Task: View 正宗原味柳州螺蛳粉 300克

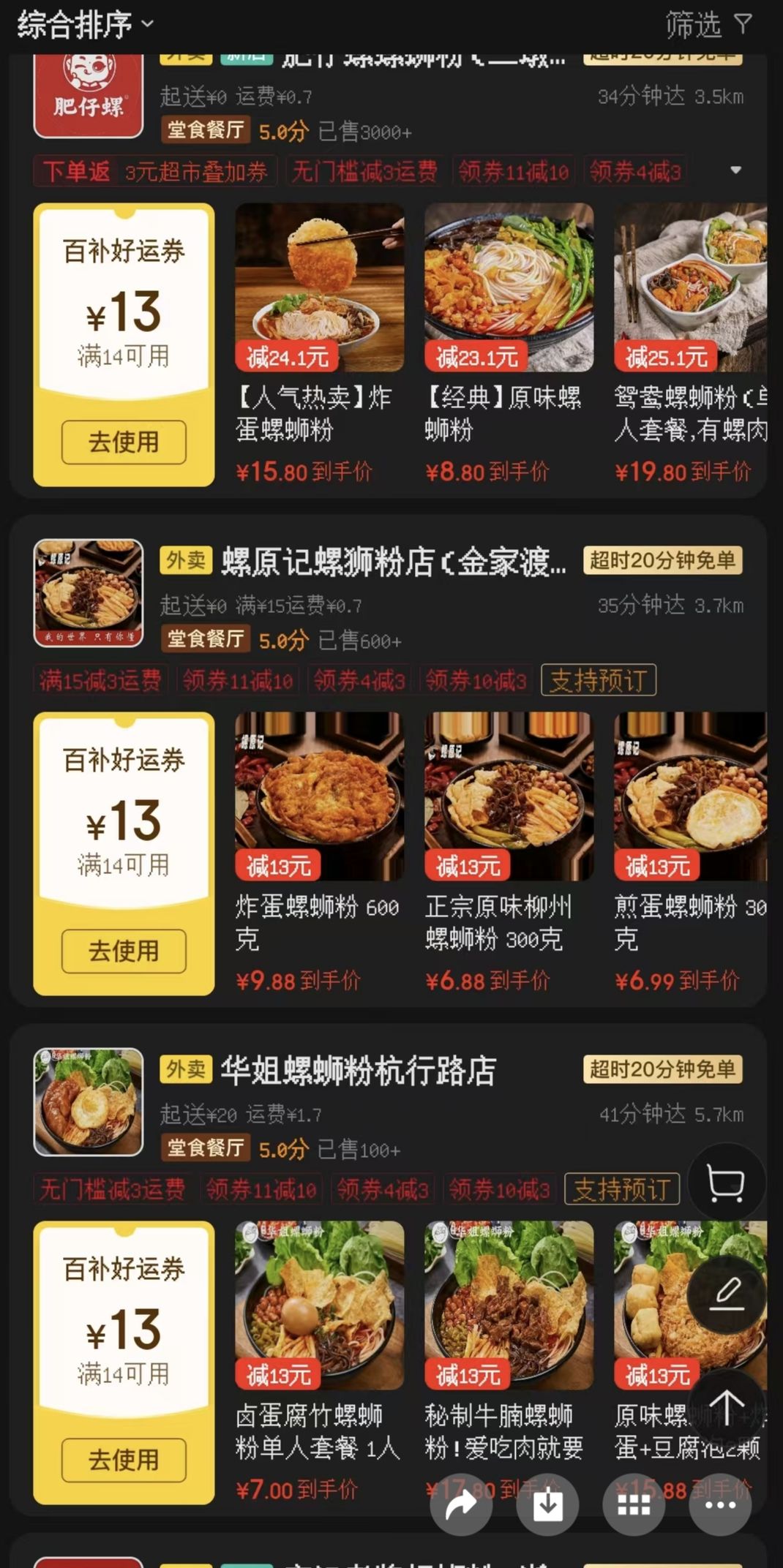Action: (509, 796)
